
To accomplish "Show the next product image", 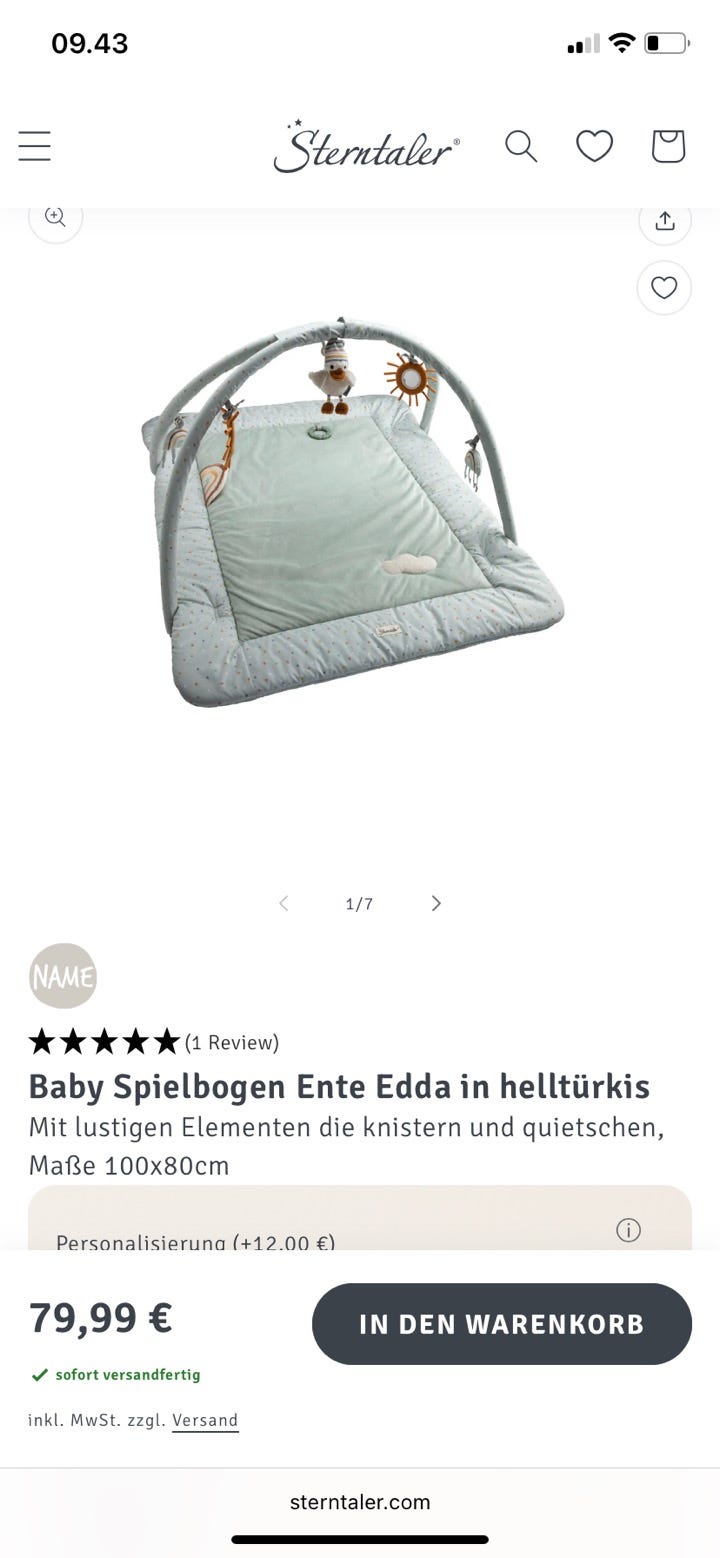I will pyautogui.click(x=436, y=903).
